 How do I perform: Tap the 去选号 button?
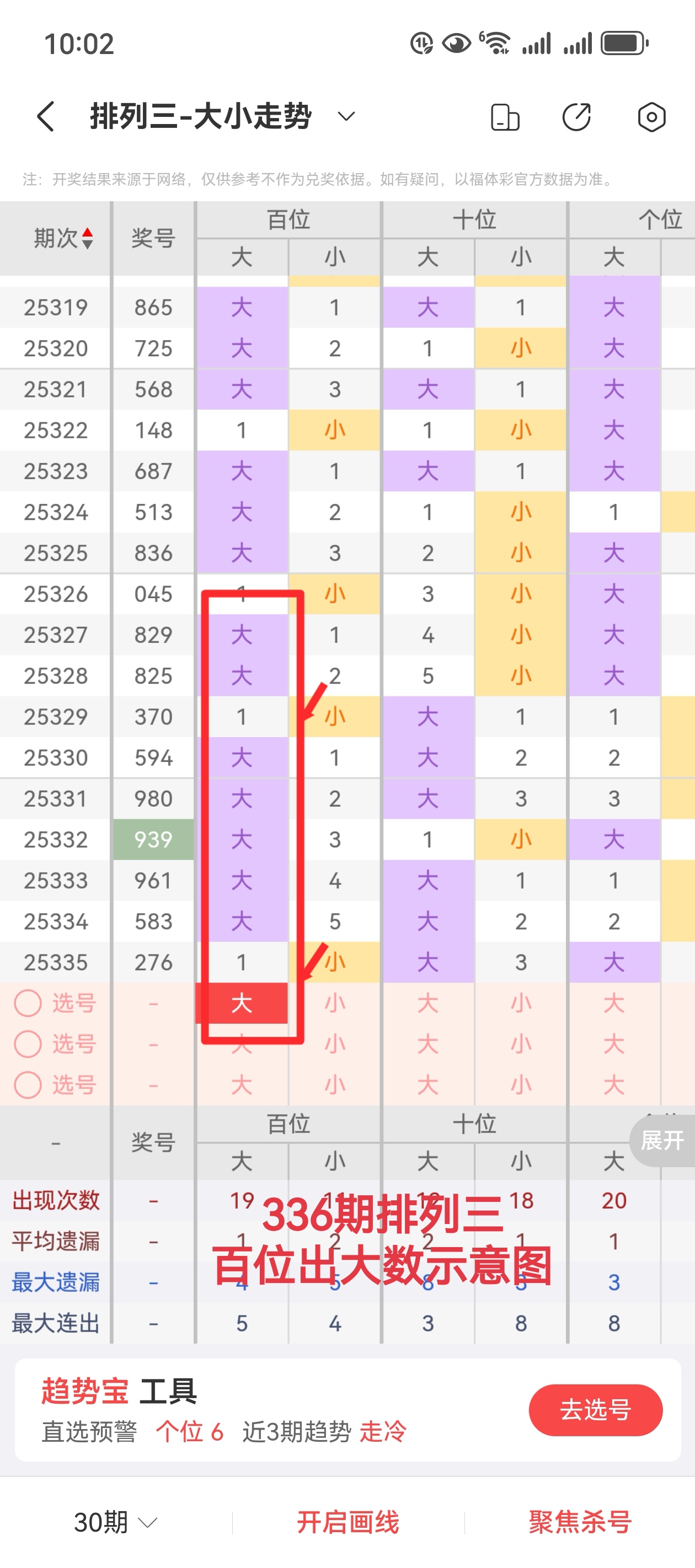[x=595, y=1410]
